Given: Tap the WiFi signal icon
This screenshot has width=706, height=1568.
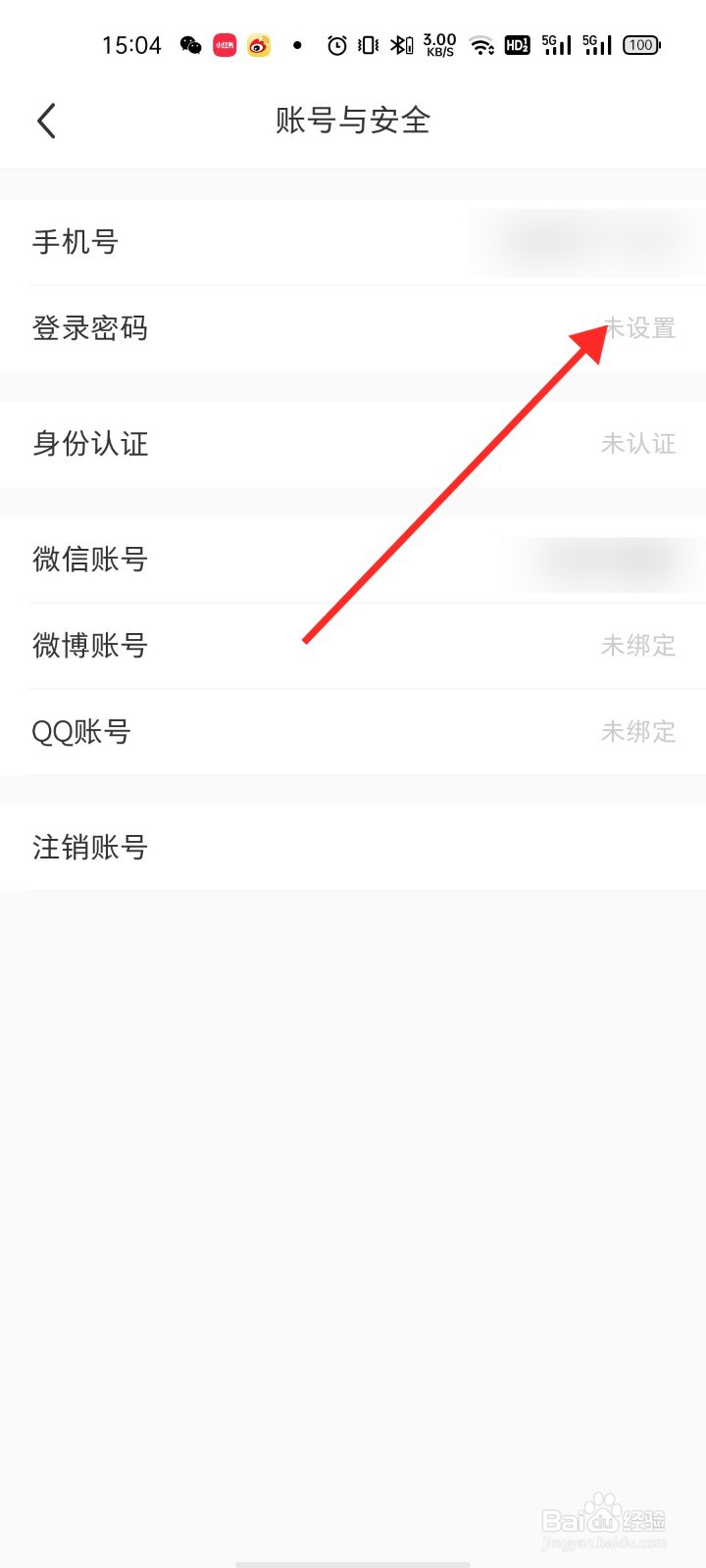Looking at the screenshot, I should (x=479, y=44).
